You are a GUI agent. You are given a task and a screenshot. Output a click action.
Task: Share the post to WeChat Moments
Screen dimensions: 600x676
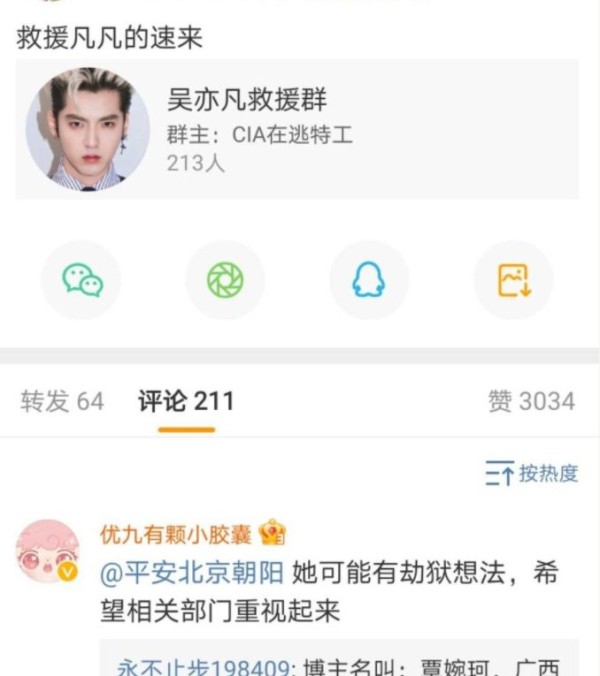(x=225, y=280)
